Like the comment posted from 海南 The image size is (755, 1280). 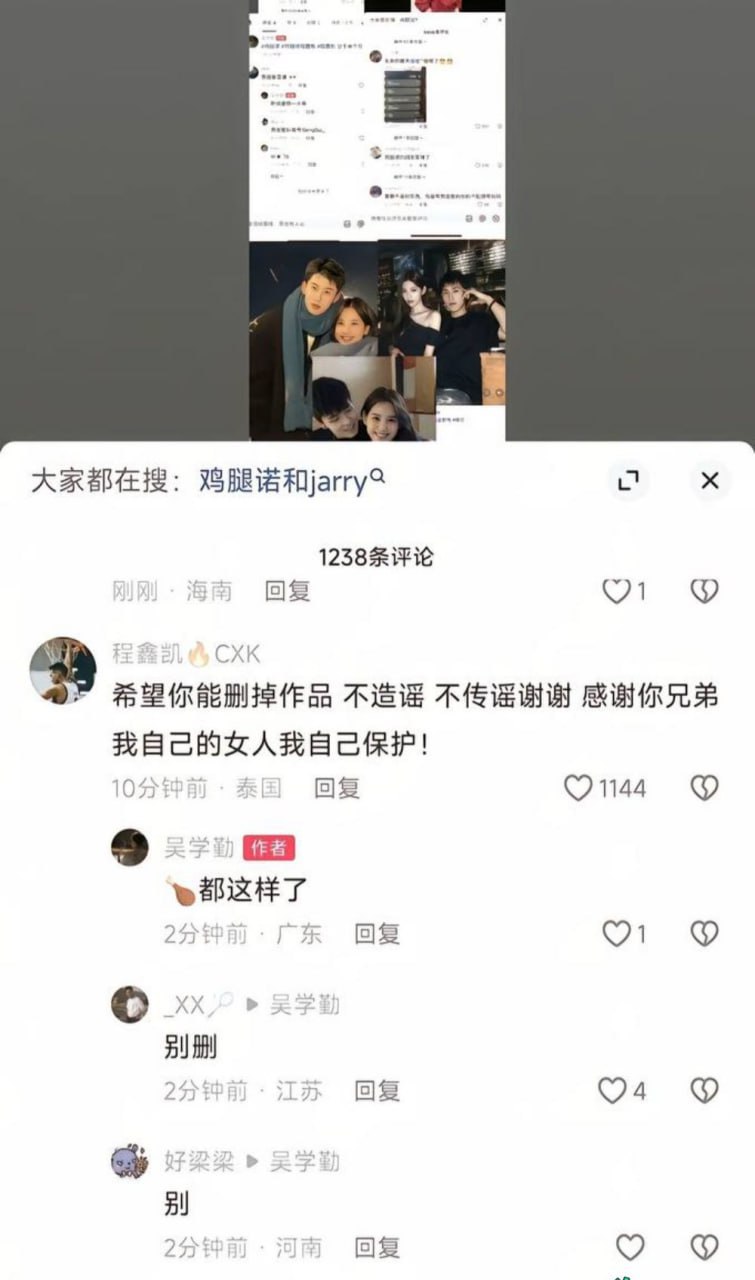[624, 591]
